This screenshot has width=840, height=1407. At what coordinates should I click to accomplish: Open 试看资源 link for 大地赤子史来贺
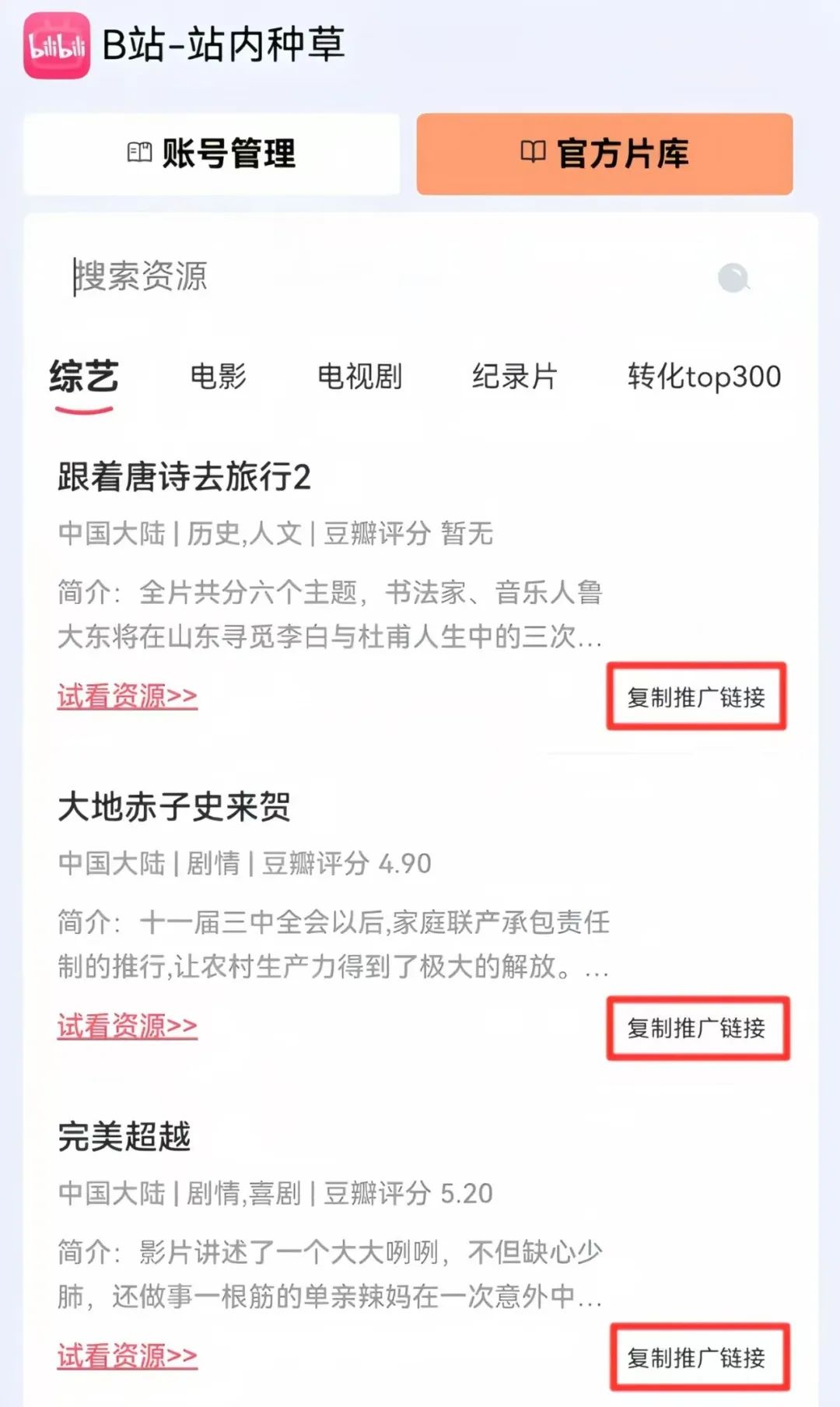(x=128, y=1026)
